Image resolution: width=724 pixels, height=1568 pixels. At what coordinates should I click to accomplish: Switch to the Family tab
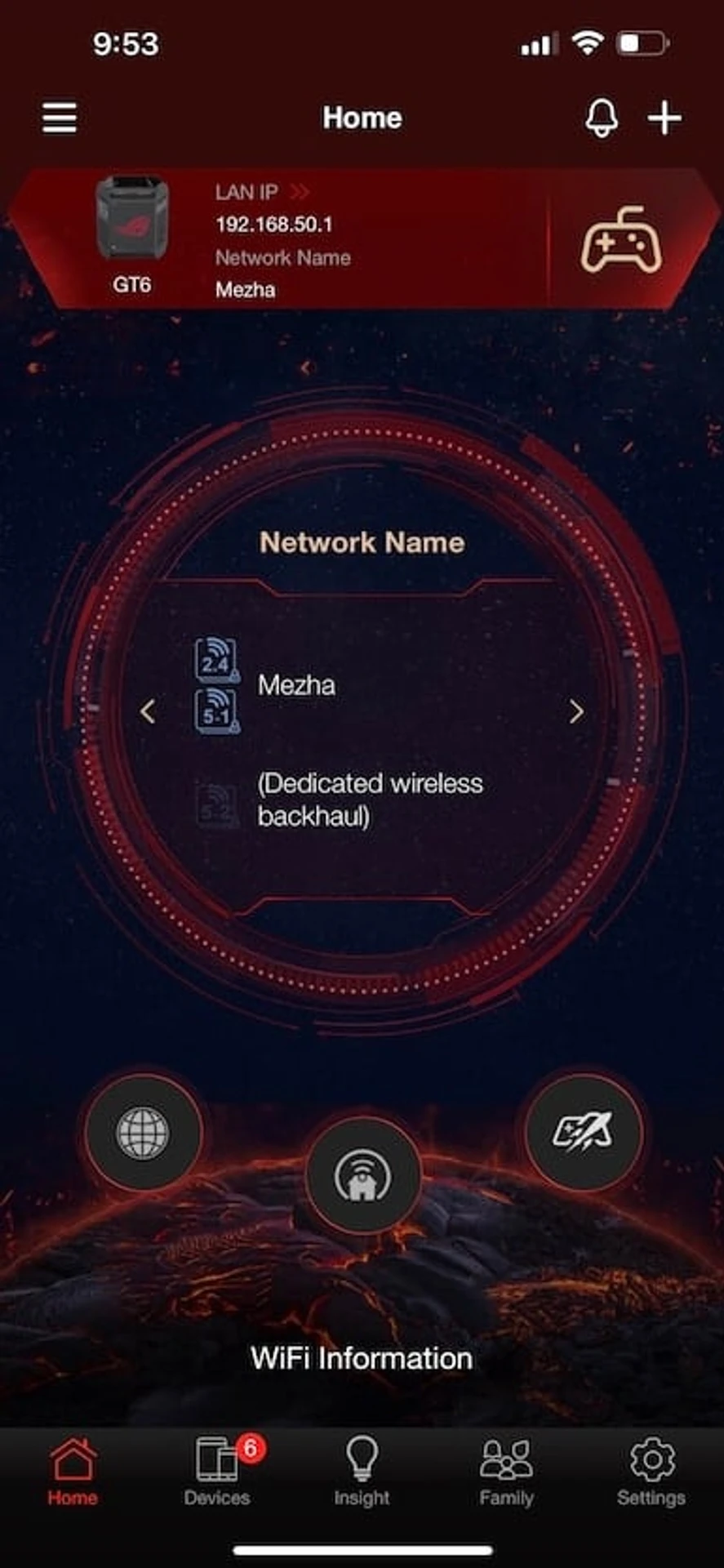(506, 1472)
